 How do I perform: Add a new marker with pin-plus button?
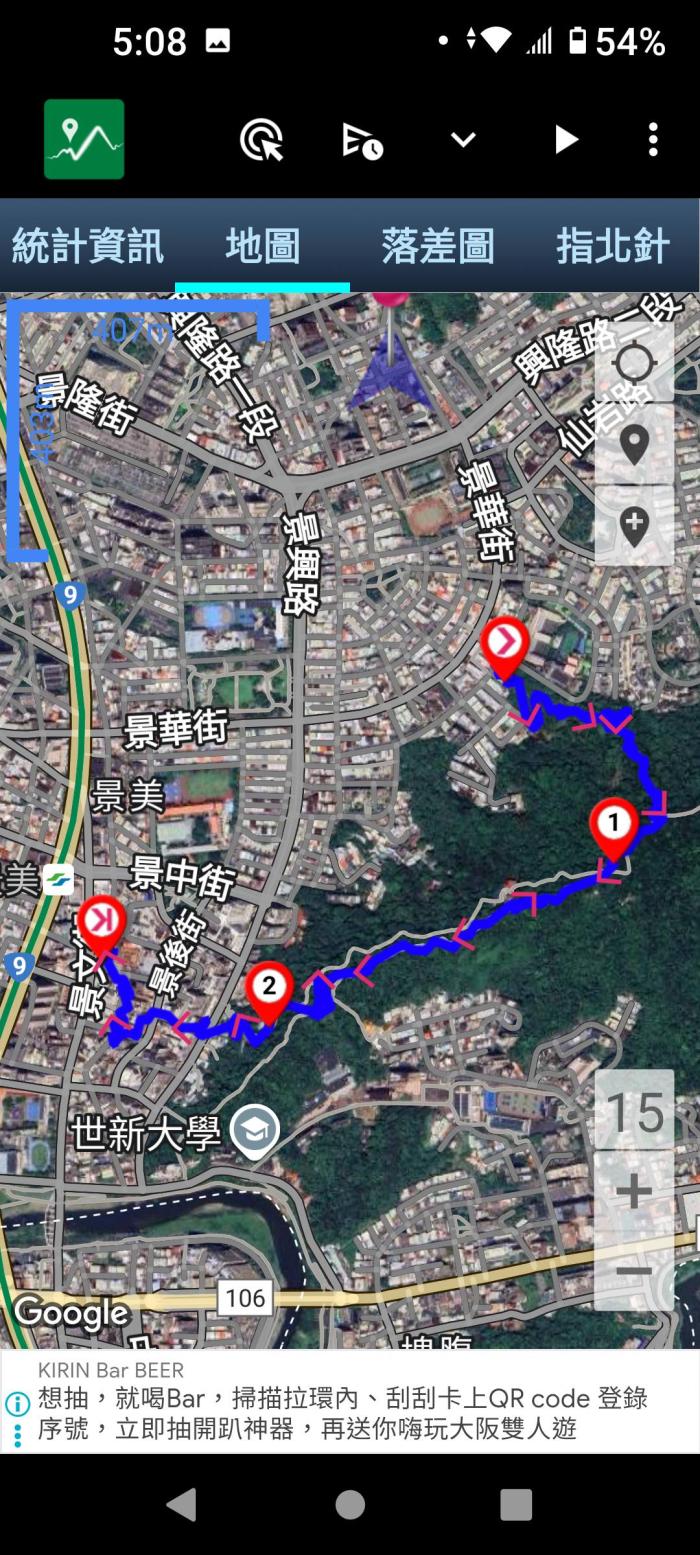(634, 525)
